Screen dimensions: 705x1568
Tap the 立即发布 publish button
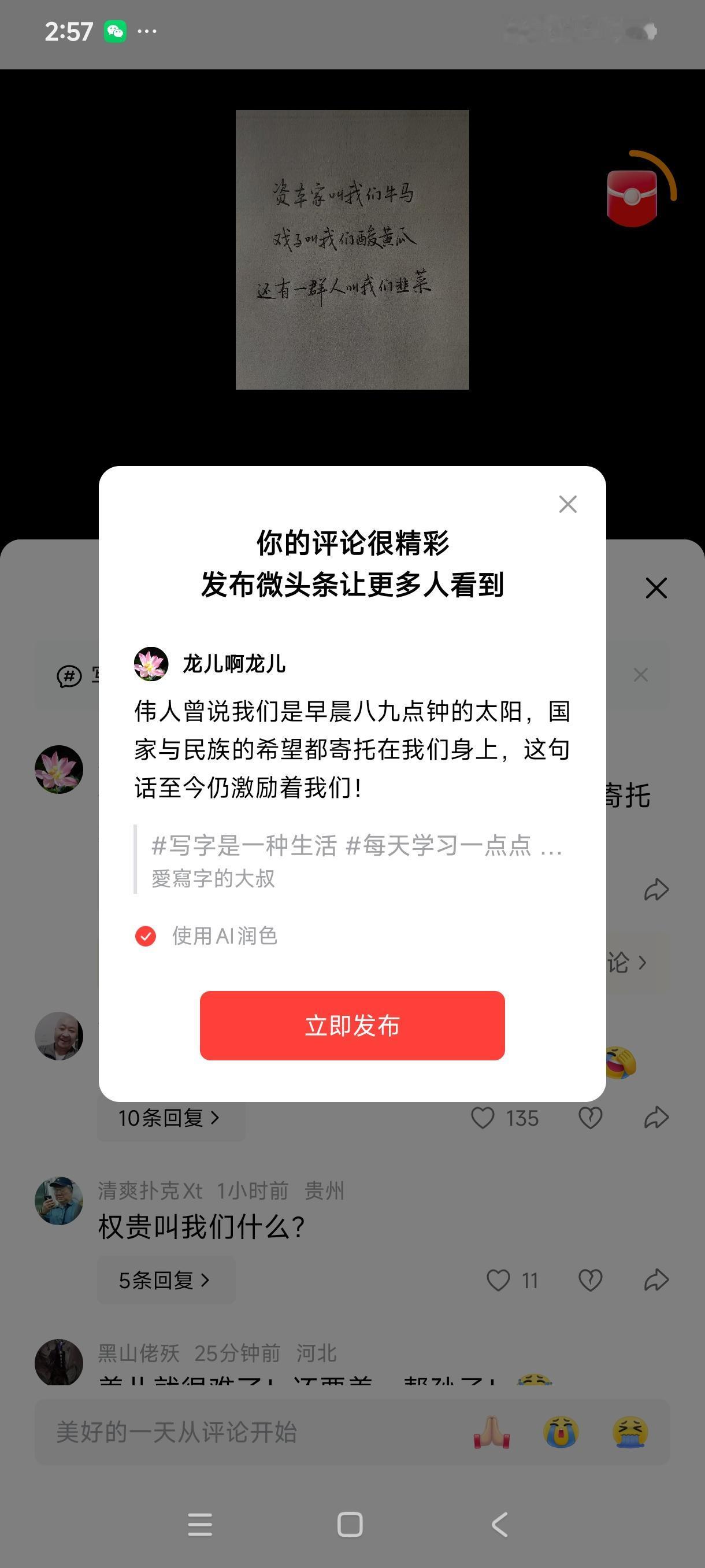(353, 1026)
